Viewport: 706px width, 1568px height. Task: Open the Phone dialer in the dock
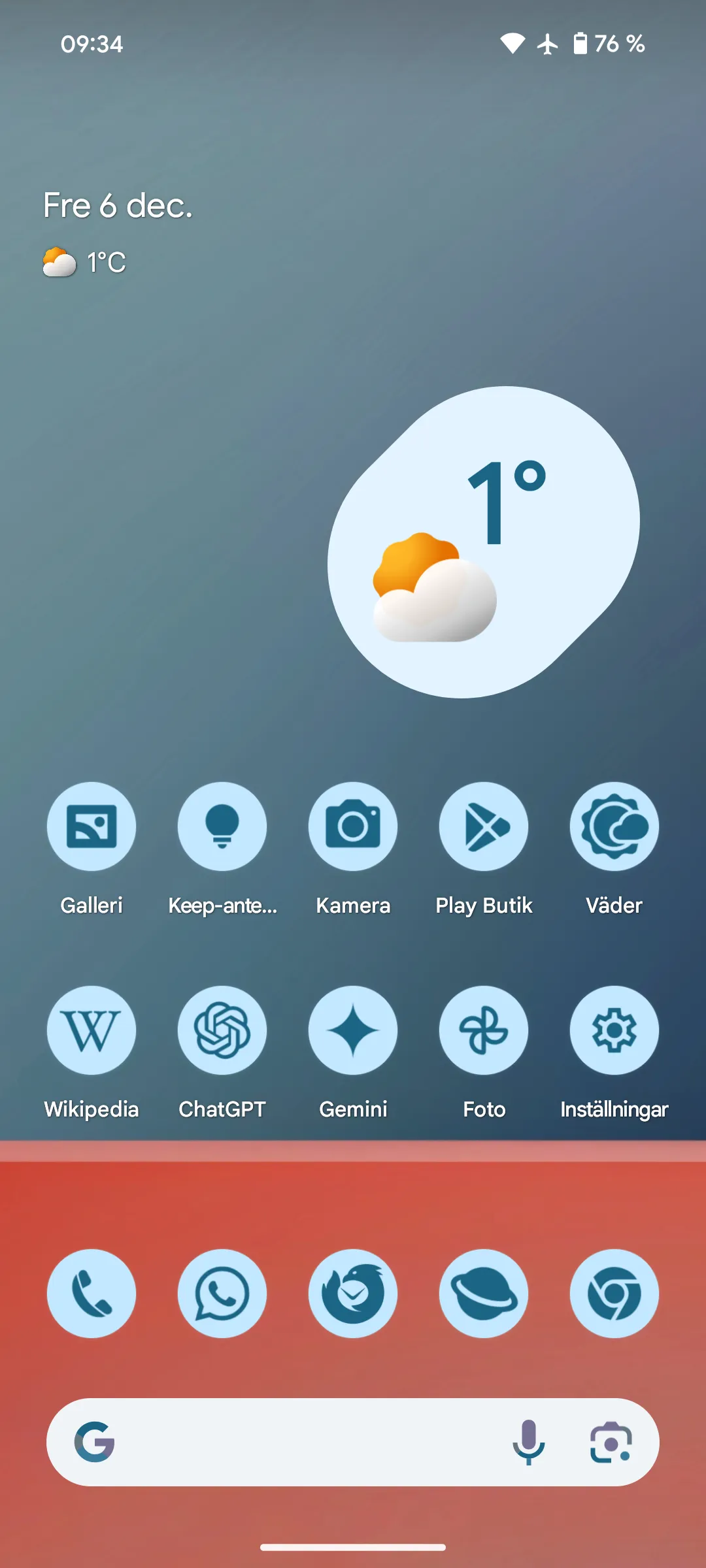tap(92, 1294)
